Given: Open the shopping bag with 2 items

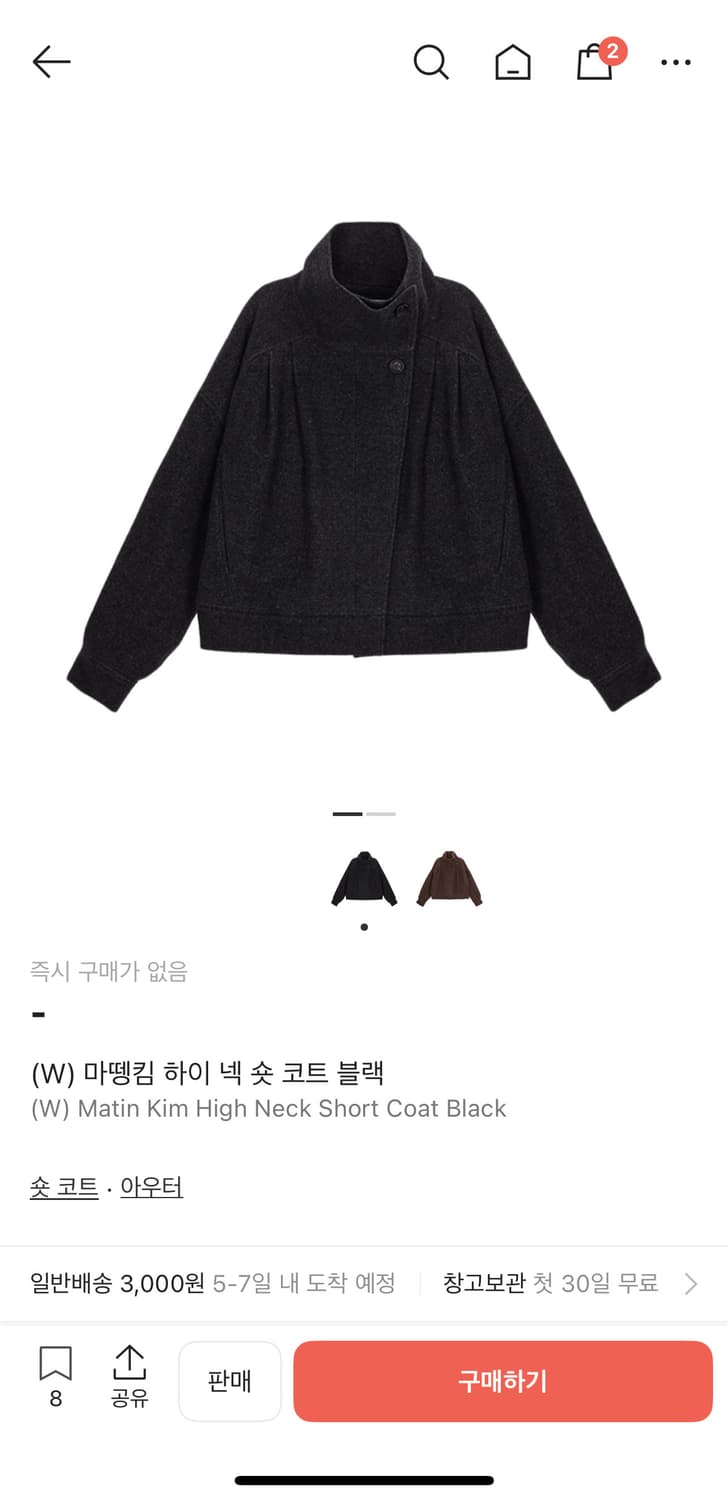Looking at the screenshot, I should click(592, 65).
